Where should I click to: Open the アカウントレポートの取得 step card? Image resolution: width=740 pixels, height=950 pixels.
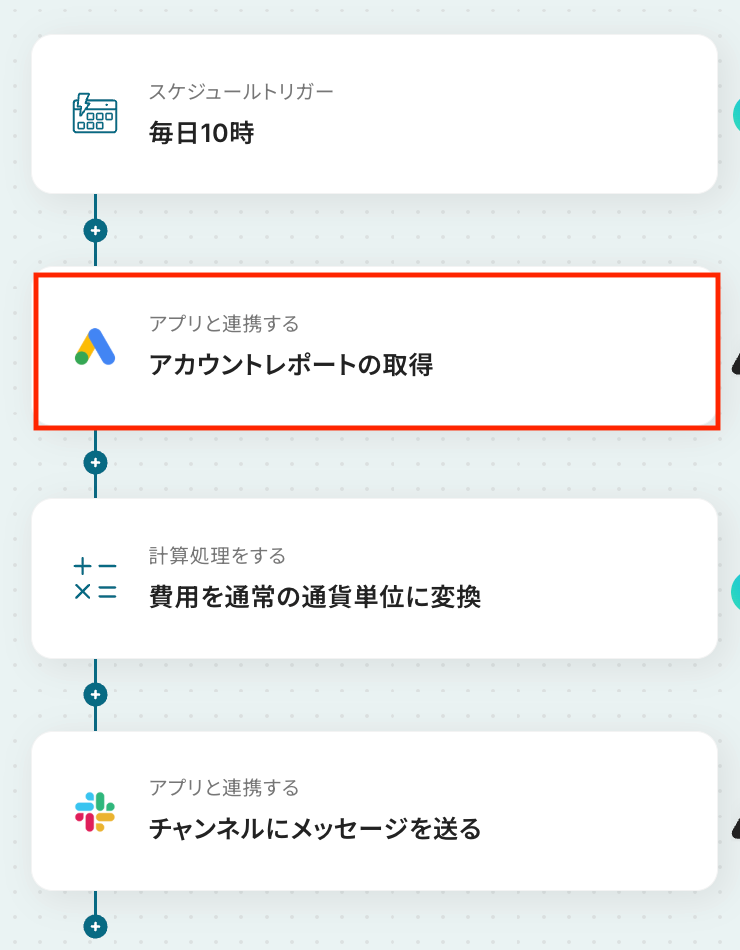pos(376,350)
